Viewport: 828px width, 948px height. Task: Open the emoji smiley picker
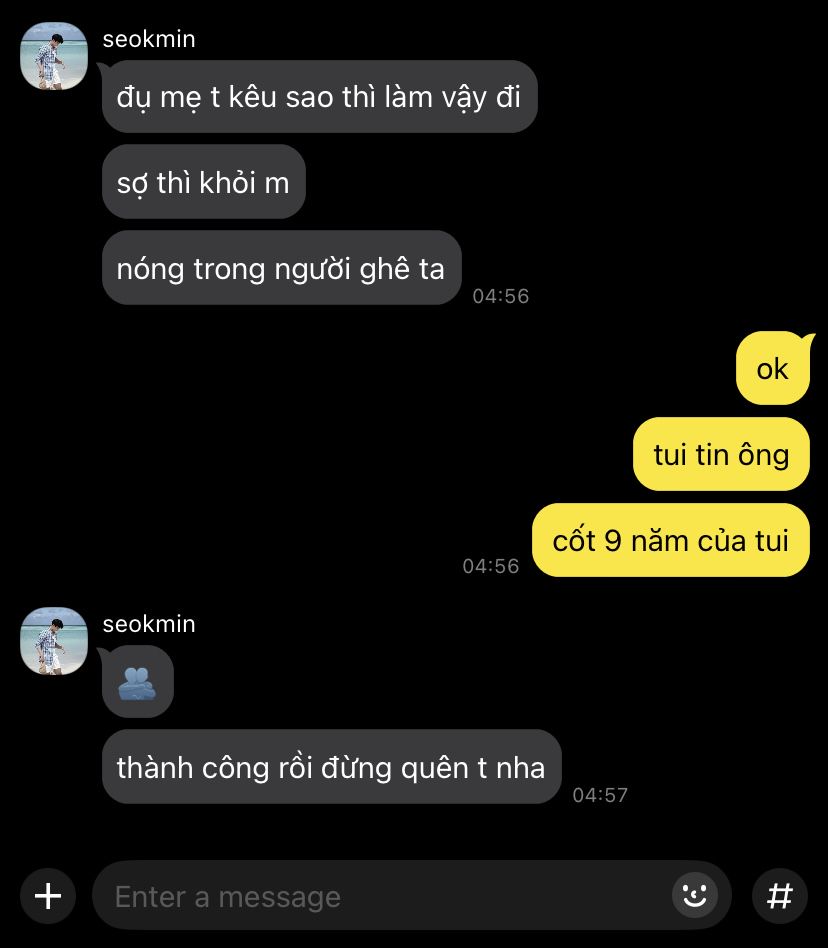(694, 895)
